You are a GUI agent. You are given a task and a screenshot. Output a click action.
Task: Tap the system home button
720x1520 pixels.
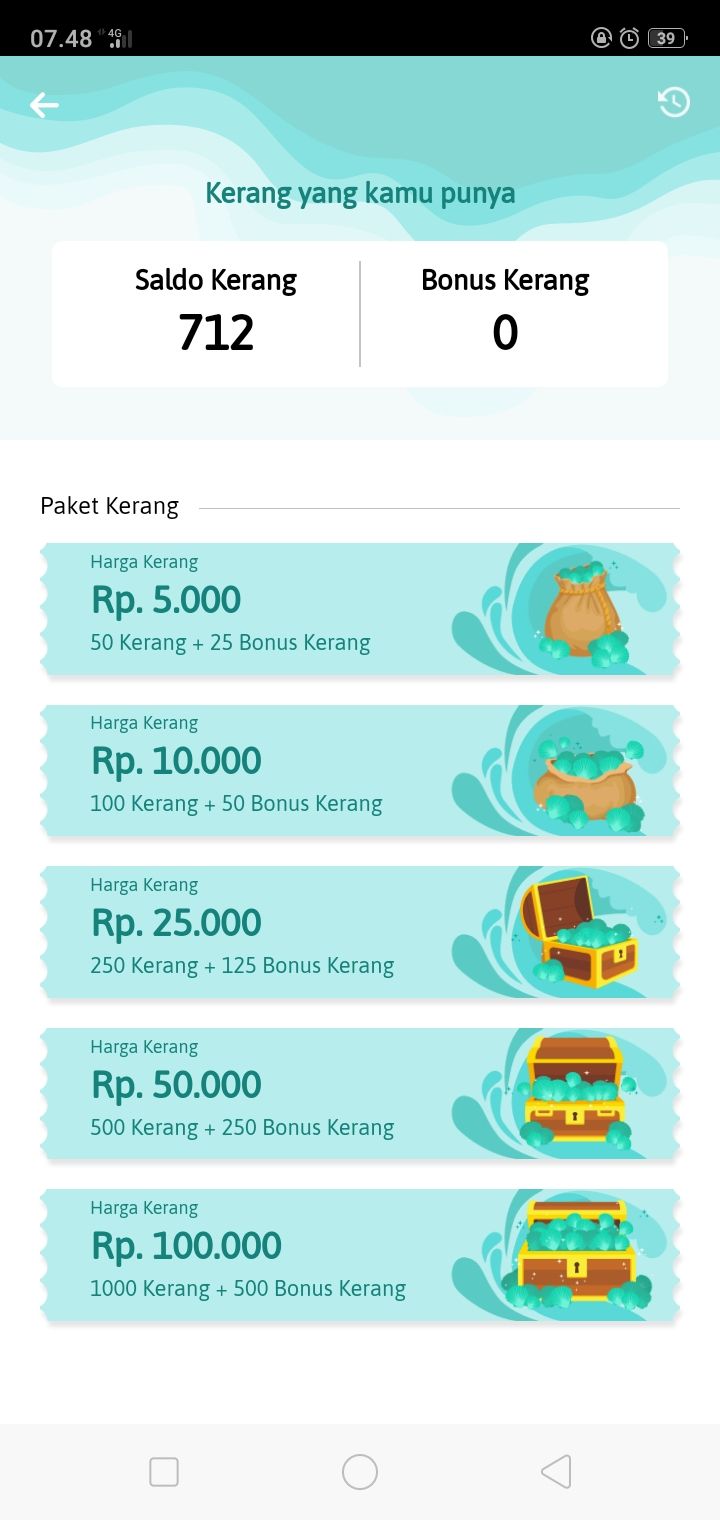360,1472
